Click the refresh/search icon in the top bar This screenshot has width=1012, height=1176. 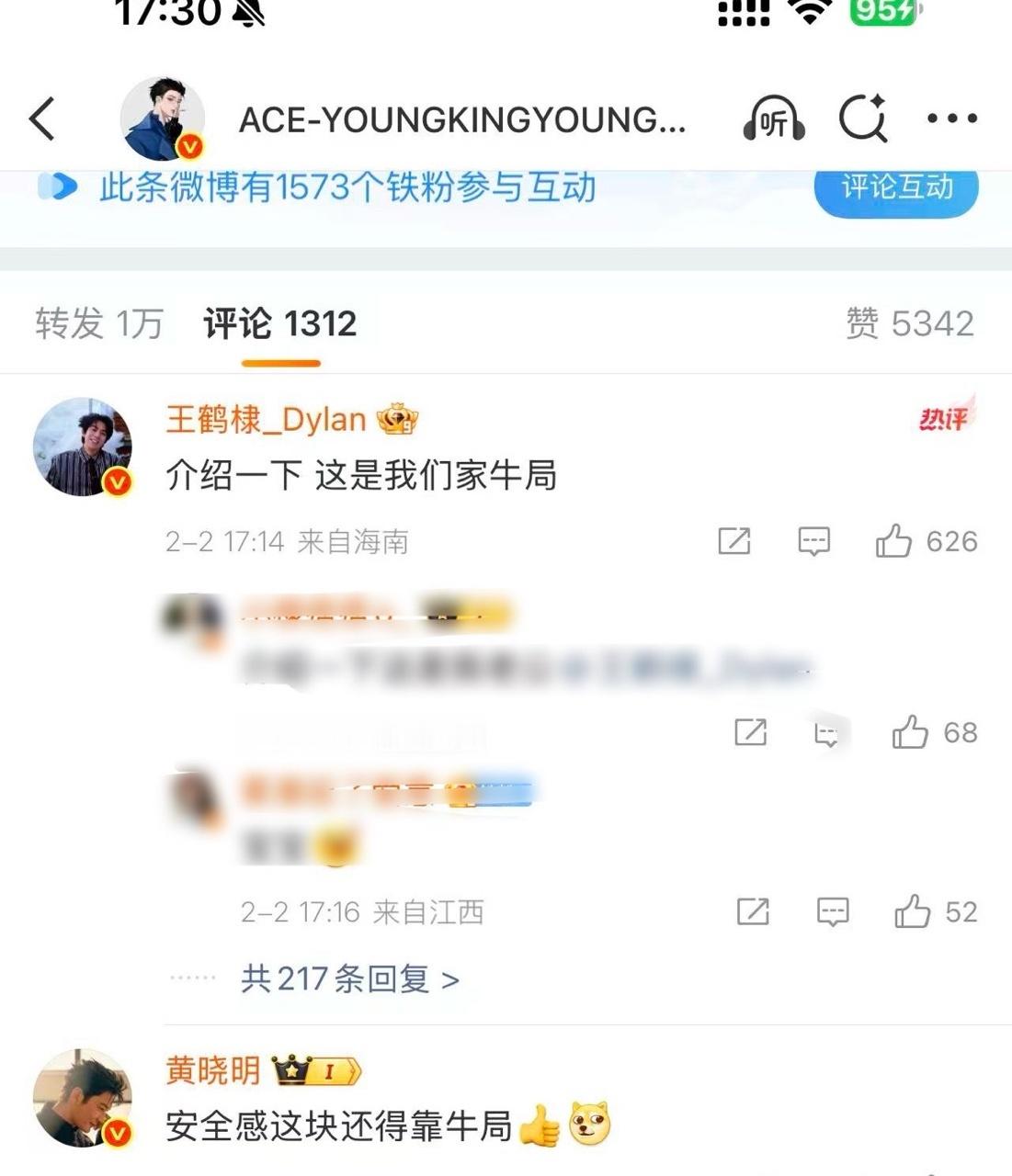(862, 118)
